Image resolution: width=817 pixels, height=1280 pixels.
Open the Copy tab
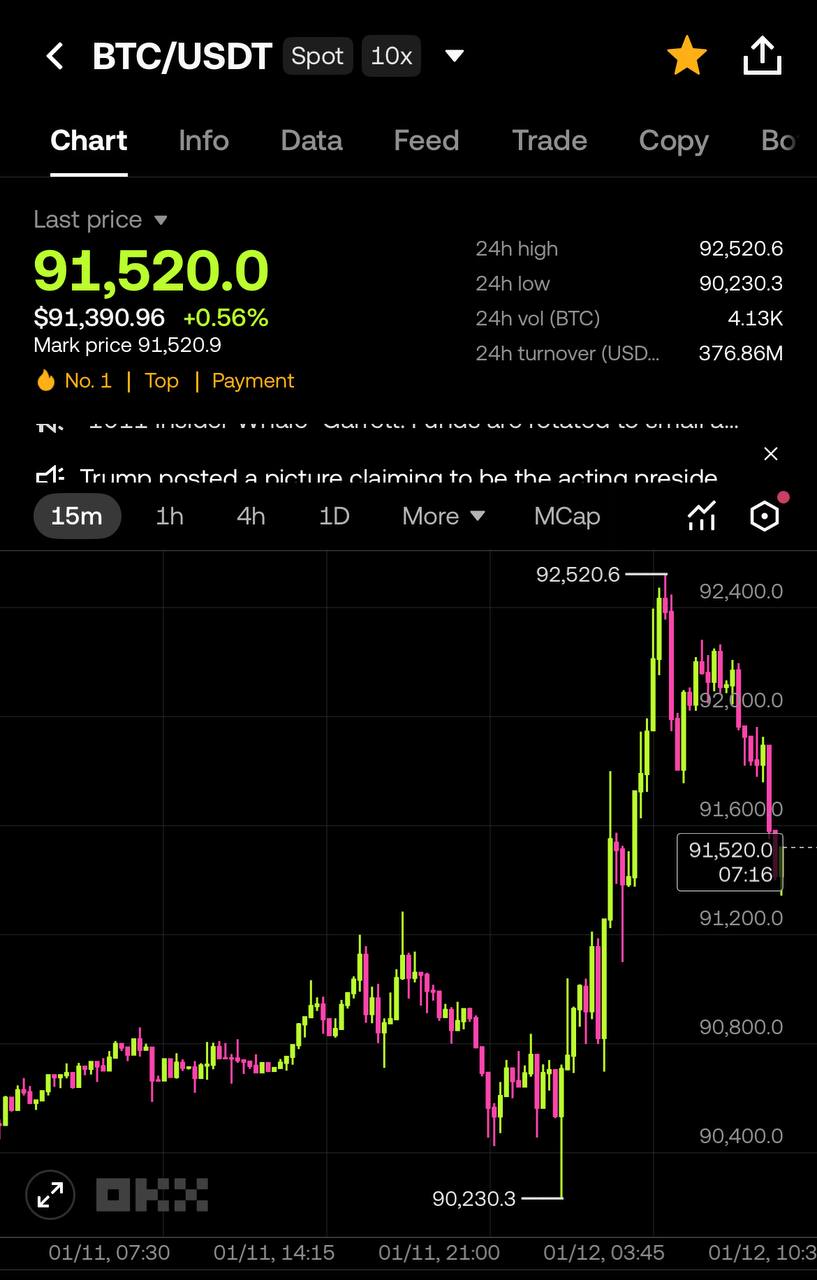[673, 141]
